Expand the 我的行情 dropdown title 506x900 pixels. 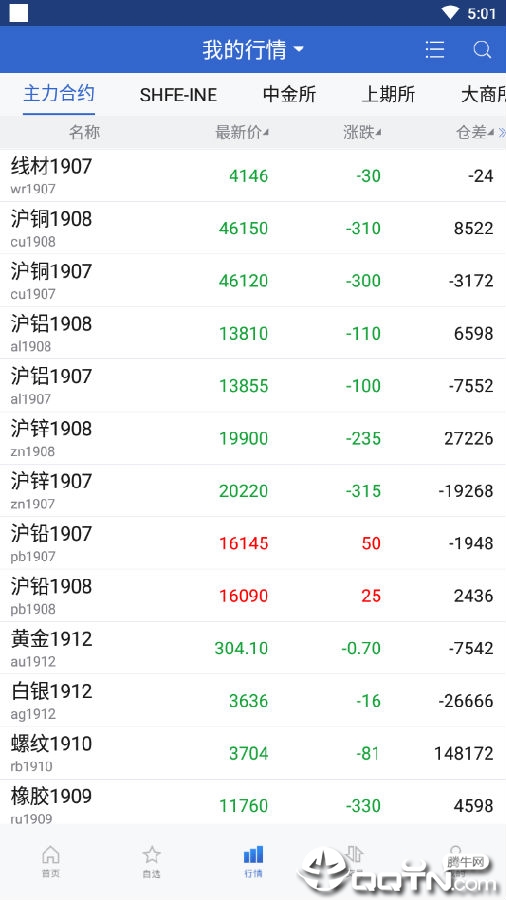pyautogui.click(x=253, y=50)
